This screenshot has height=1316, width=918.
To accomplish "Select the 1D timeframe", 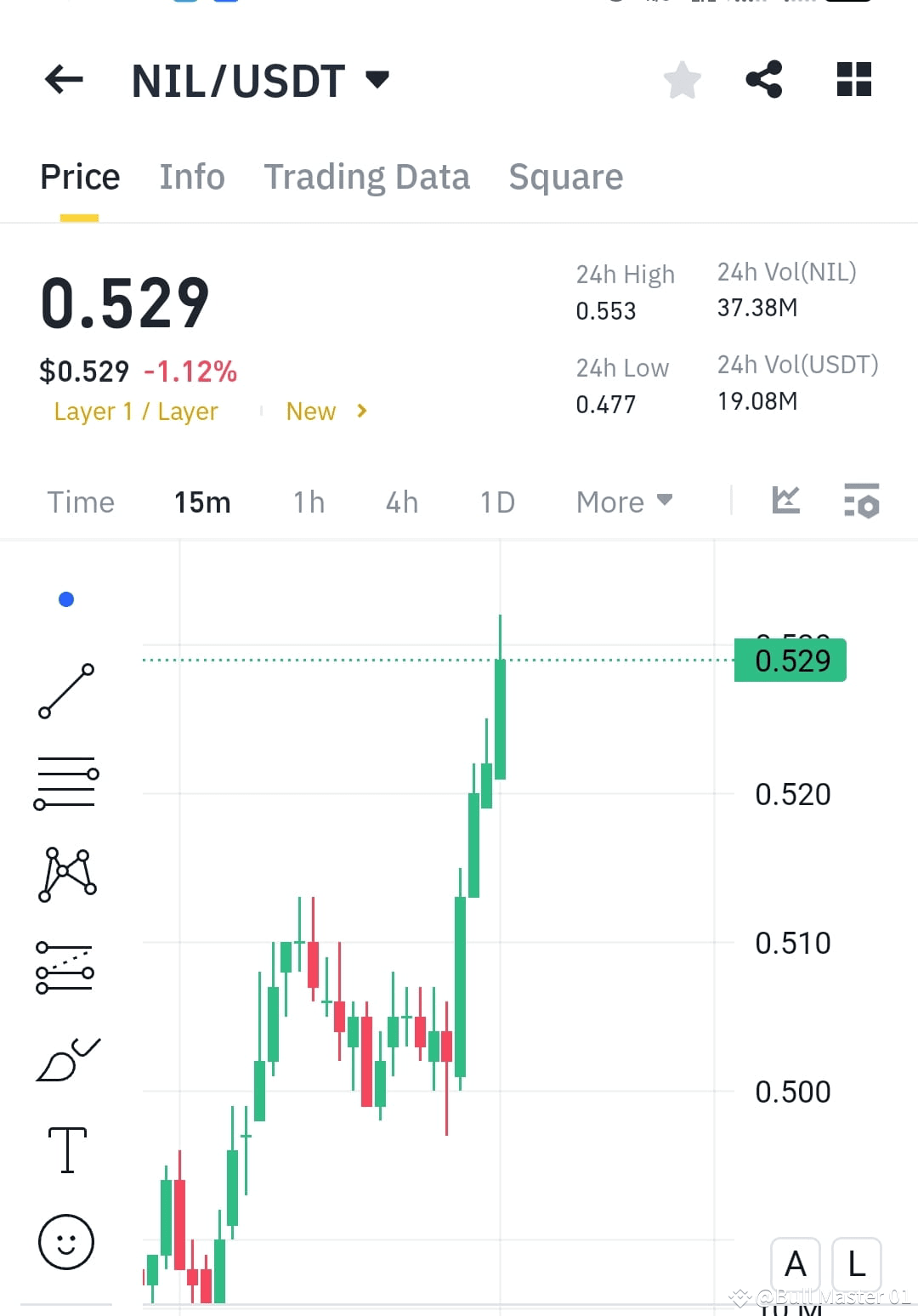I will [496, 502].
